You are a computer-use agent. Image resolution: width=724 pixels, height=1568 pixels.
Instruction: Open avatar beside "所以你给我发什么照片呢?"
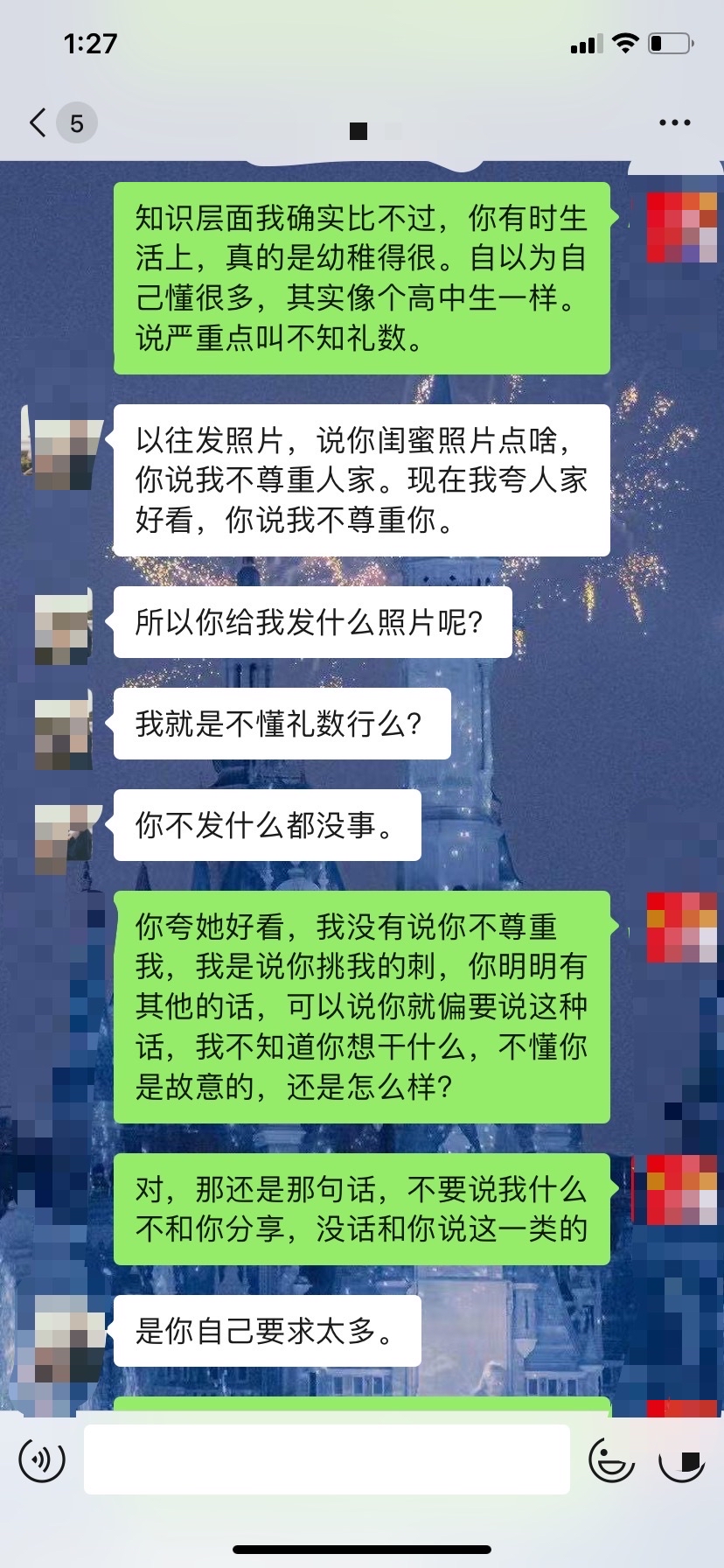63,626
